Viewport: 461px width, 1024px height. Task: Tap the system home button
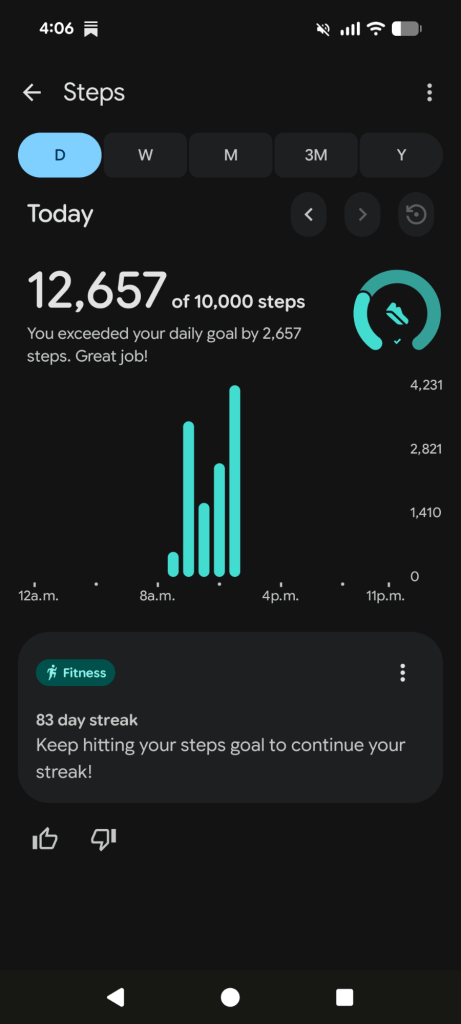[230, 997]
